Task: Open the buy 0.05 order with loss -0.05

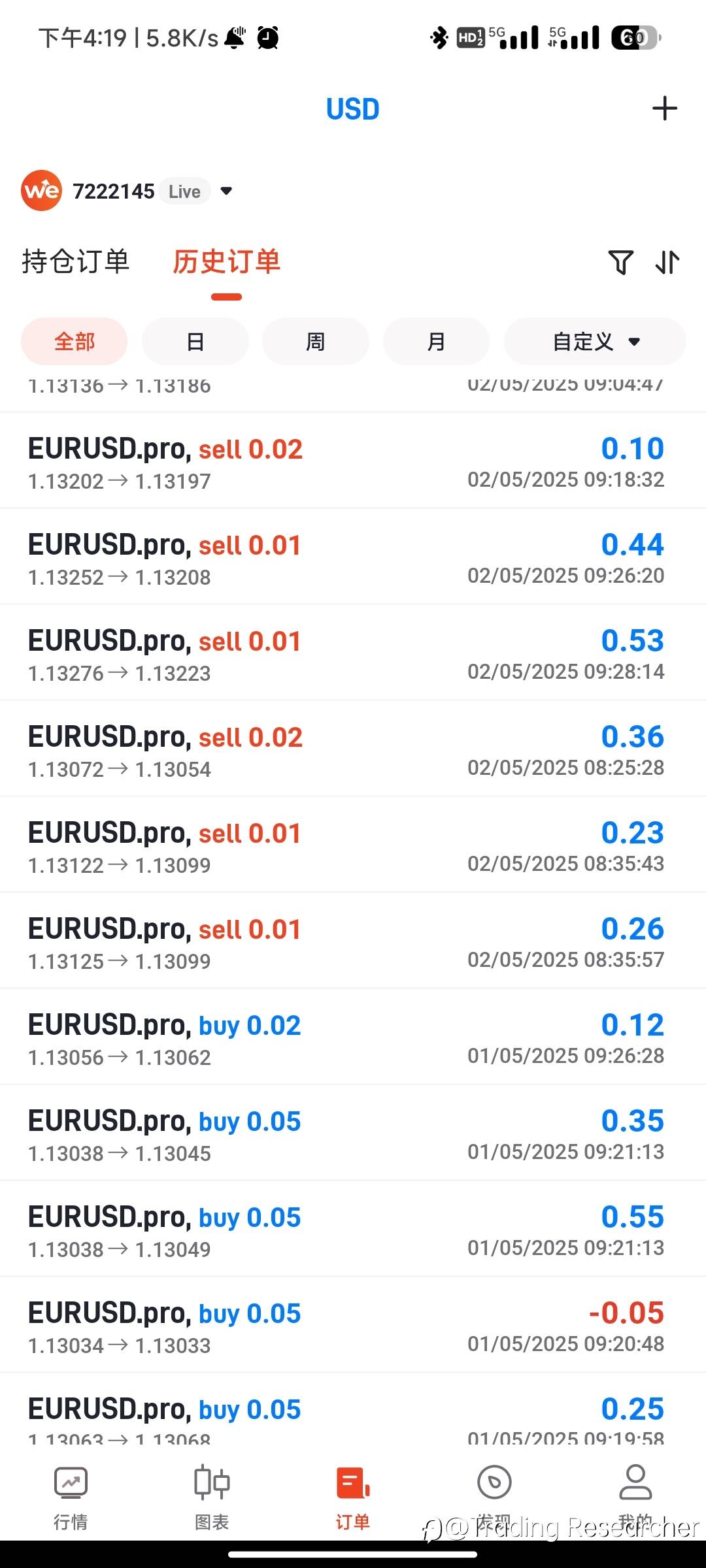Action: (x=353, y=1326)
